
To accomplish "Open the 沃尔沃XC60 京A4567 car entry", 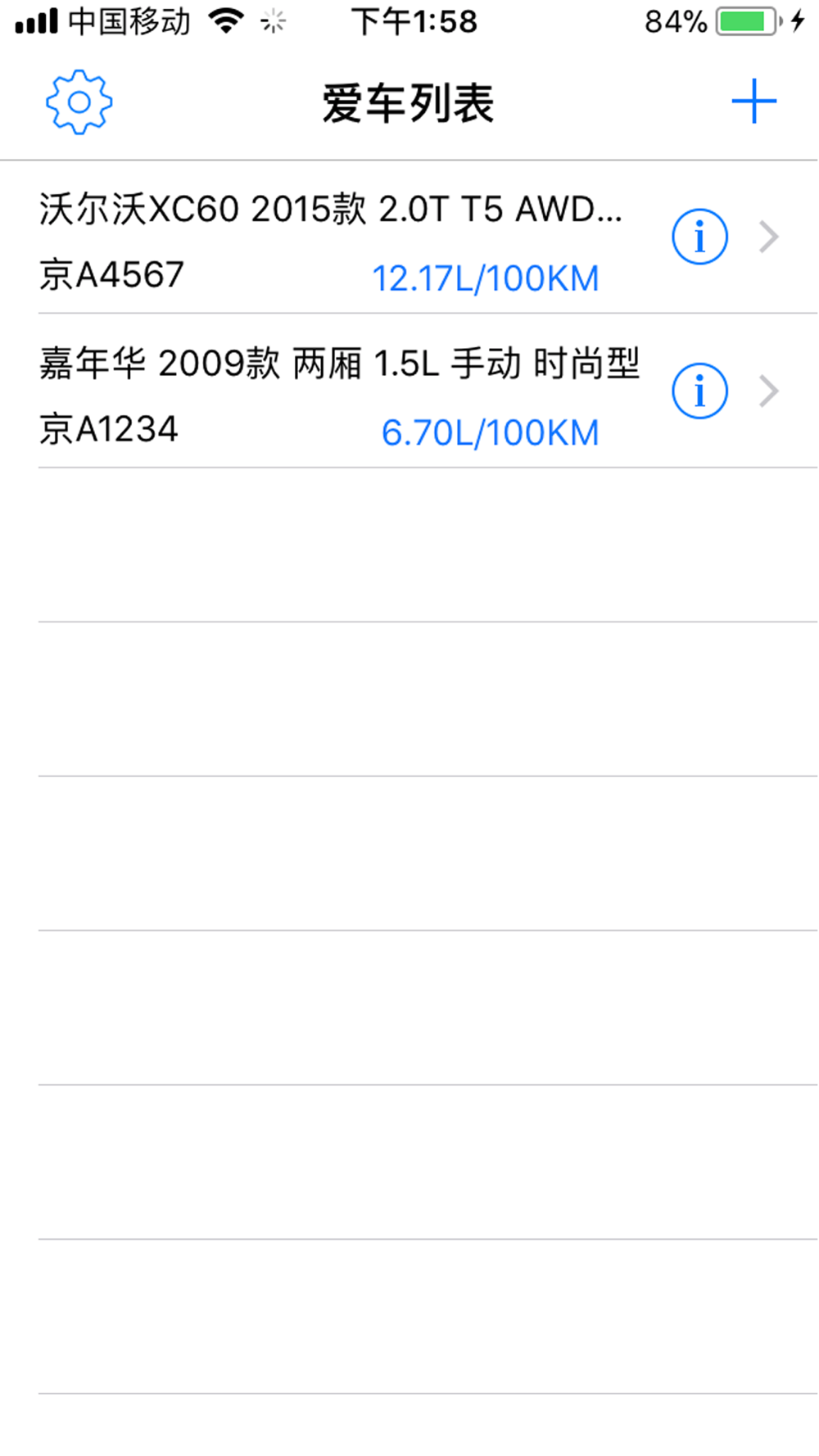I will point(409,237).
